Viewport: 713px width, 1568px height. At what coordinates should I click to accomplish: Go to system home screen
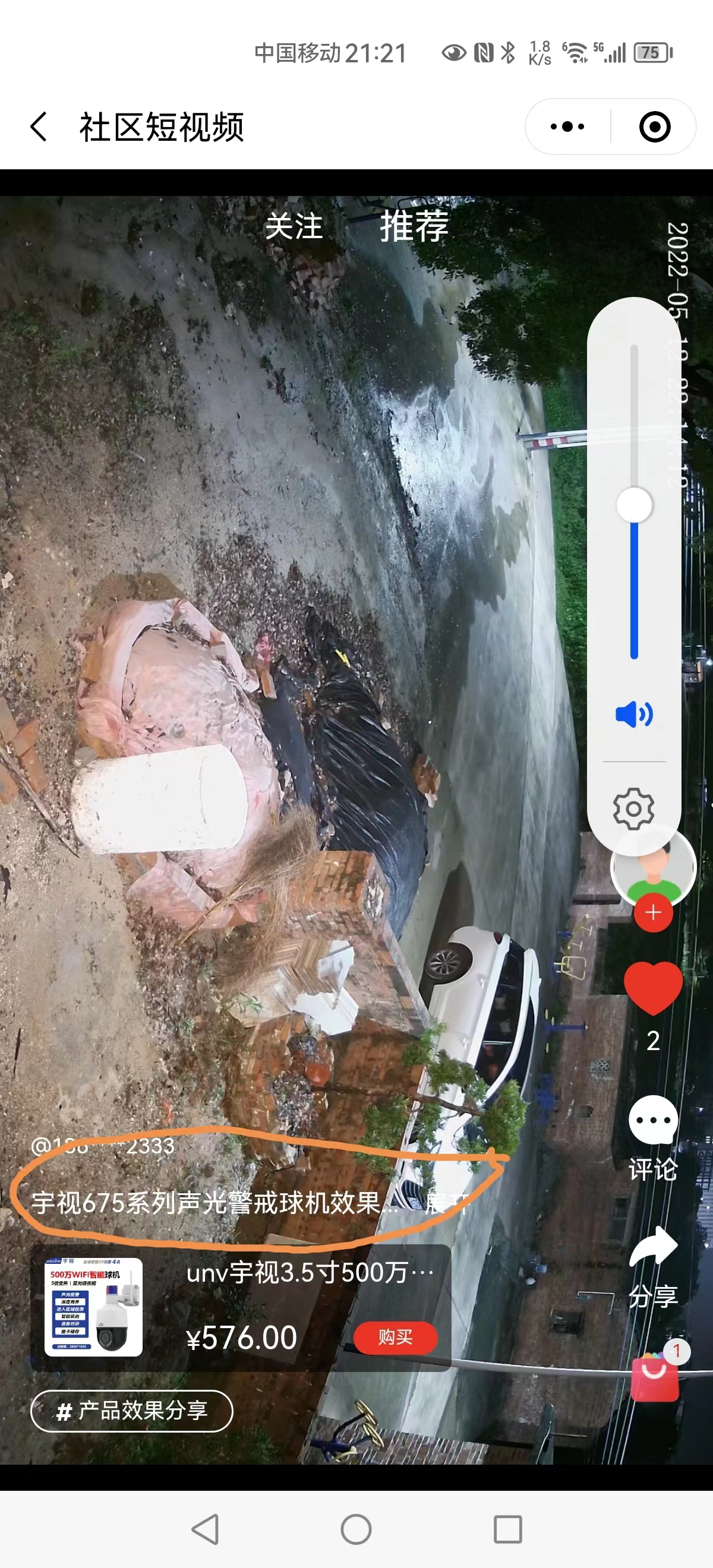(356, 1528)
